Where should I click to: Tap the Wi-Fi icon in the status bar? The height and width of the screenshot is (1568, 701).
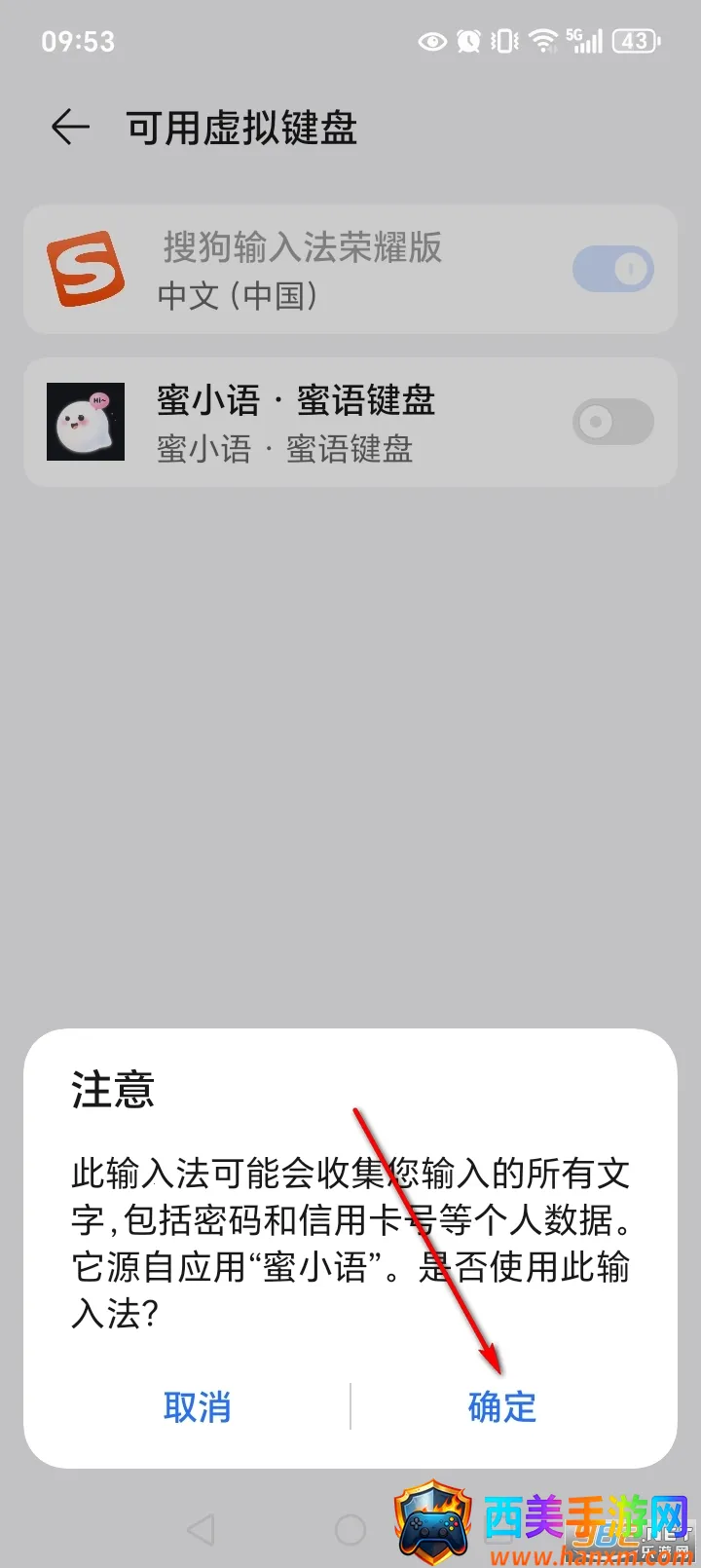coord(538,41)
